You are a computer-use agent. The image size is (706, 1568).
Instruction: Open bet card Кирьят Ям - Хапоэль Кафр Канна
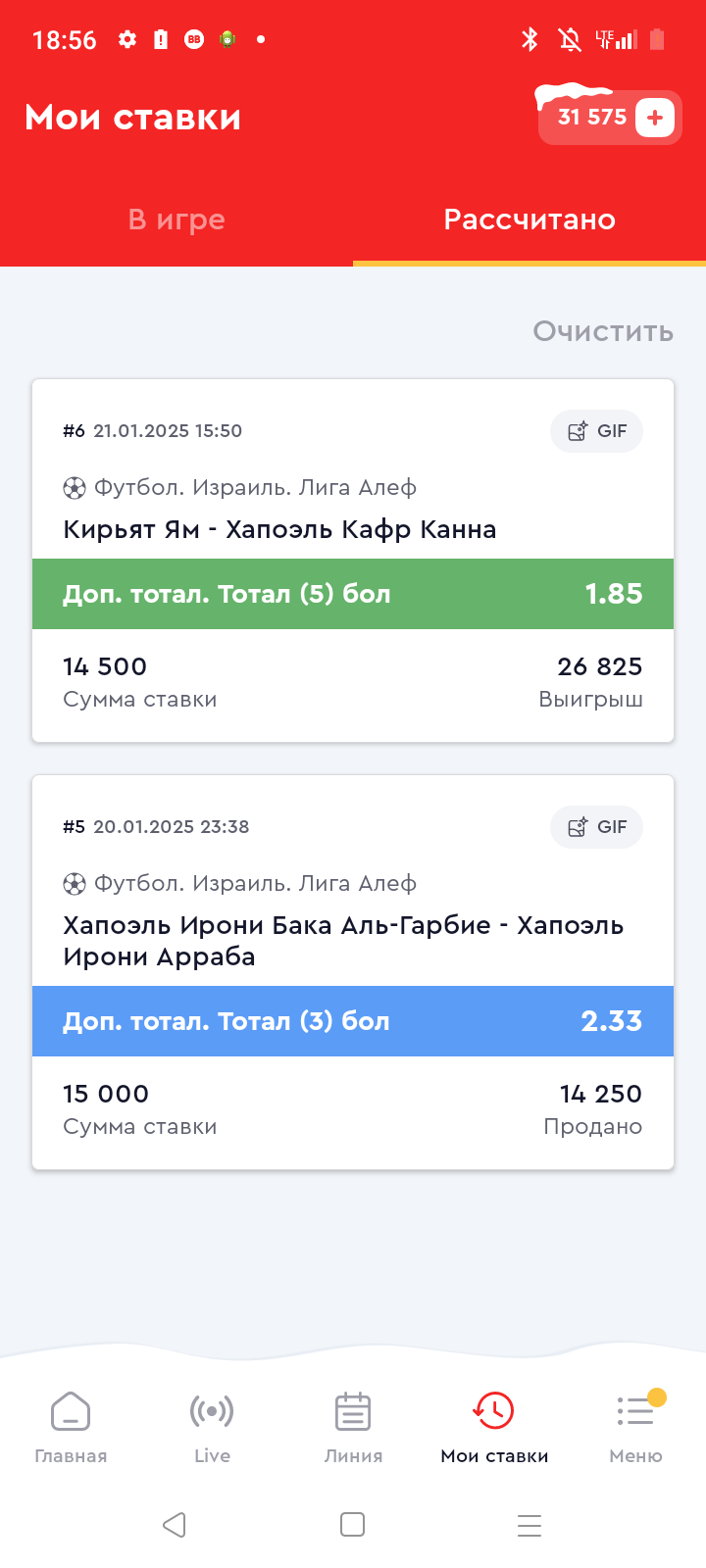[353, 561]
